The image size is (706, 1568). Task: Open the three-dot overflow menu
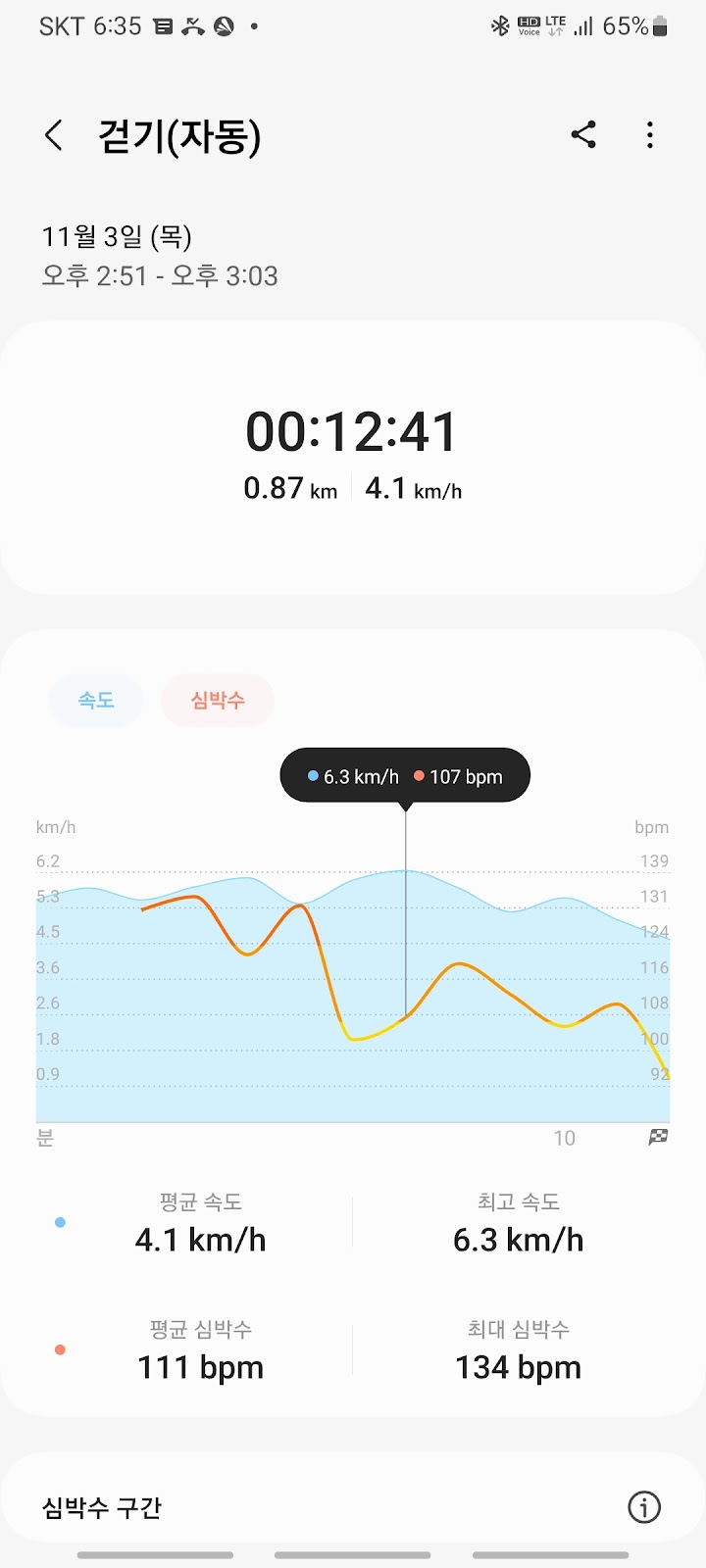coord(650,135)
